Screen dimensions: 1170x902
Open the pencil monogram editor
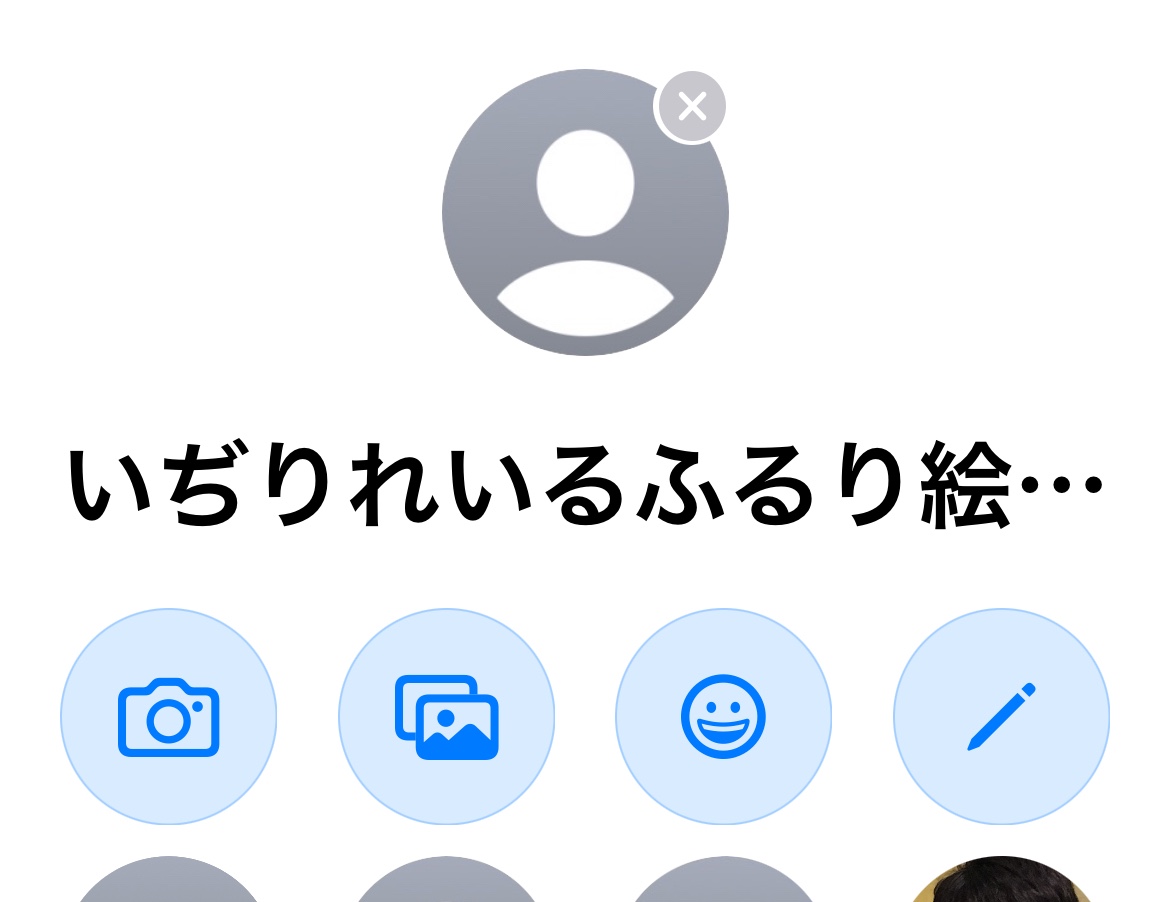[x=1001, y=716]
